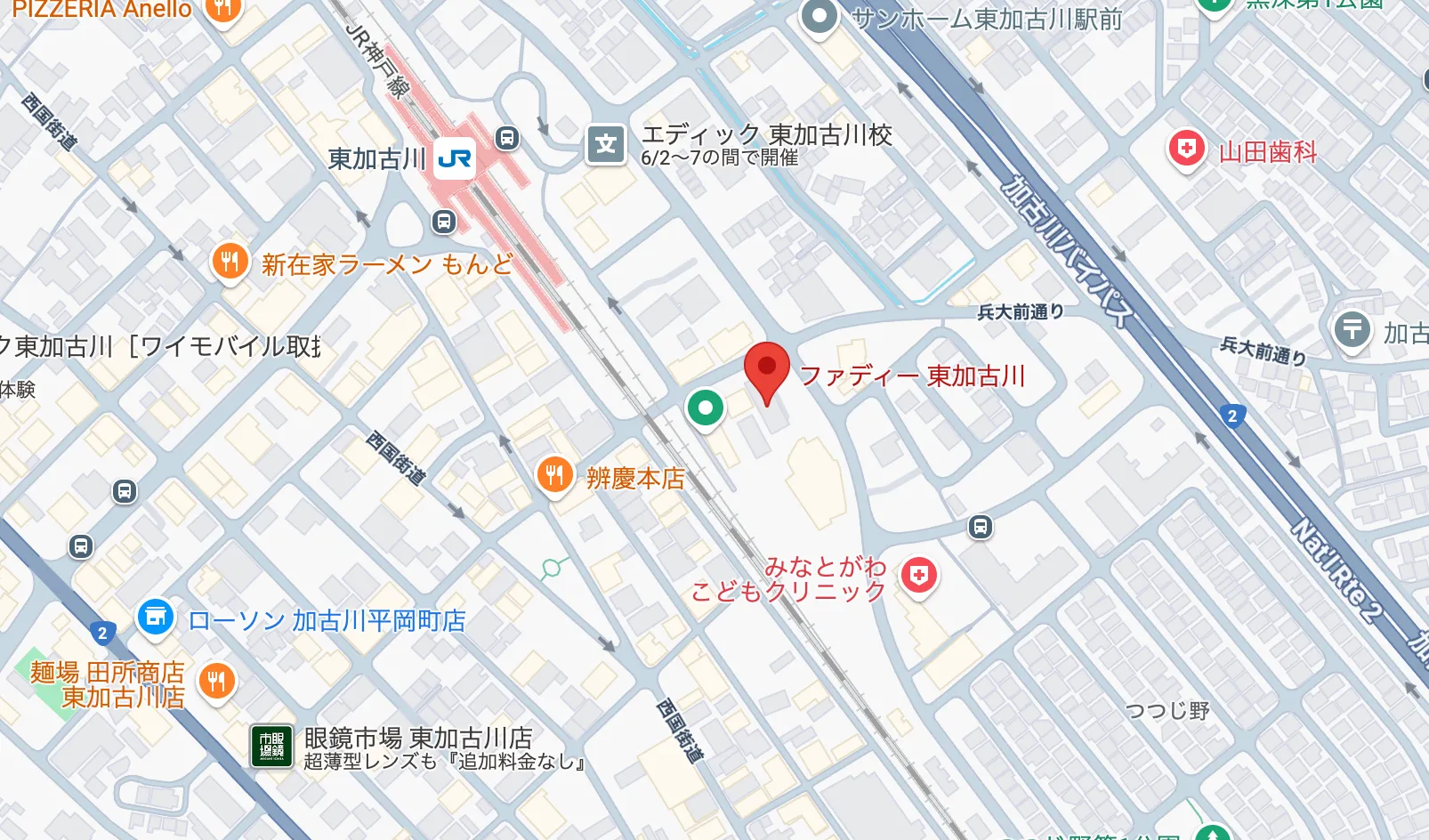This screenshot has height=840, width=1429.
Task: Open the 辨慶本店 restaurant marker
Action: click(x=554, y=475)
